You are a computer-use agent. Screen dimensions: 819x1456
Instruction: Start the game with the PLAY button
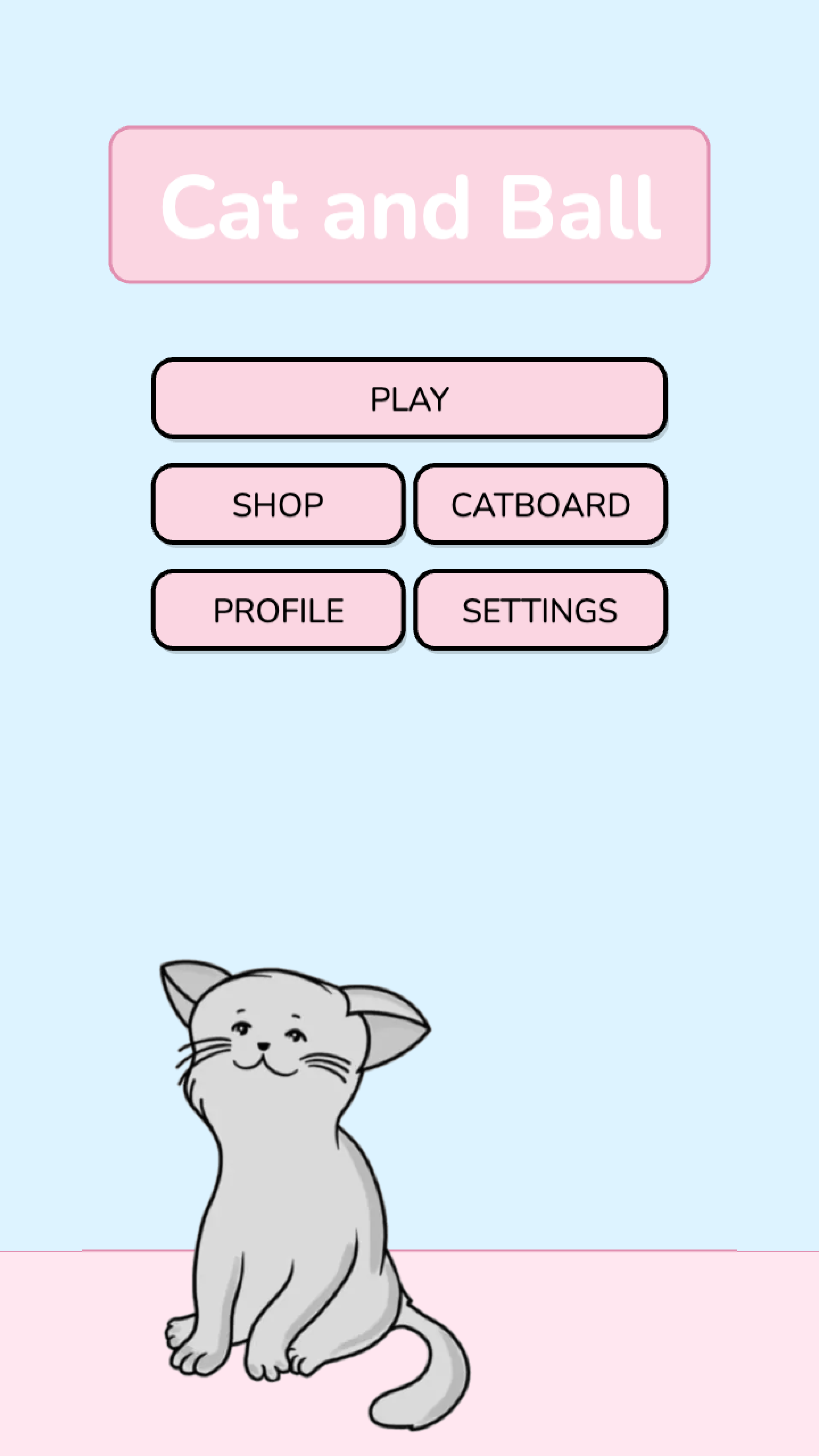409,398
